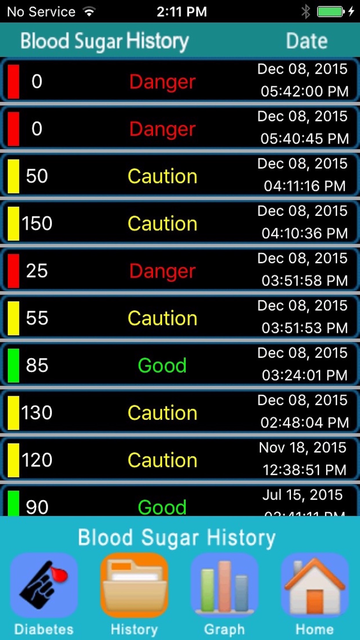This screenshot has height=640, width=360.
Task: View the 55 Caution entry
Action: click(180, 318)
